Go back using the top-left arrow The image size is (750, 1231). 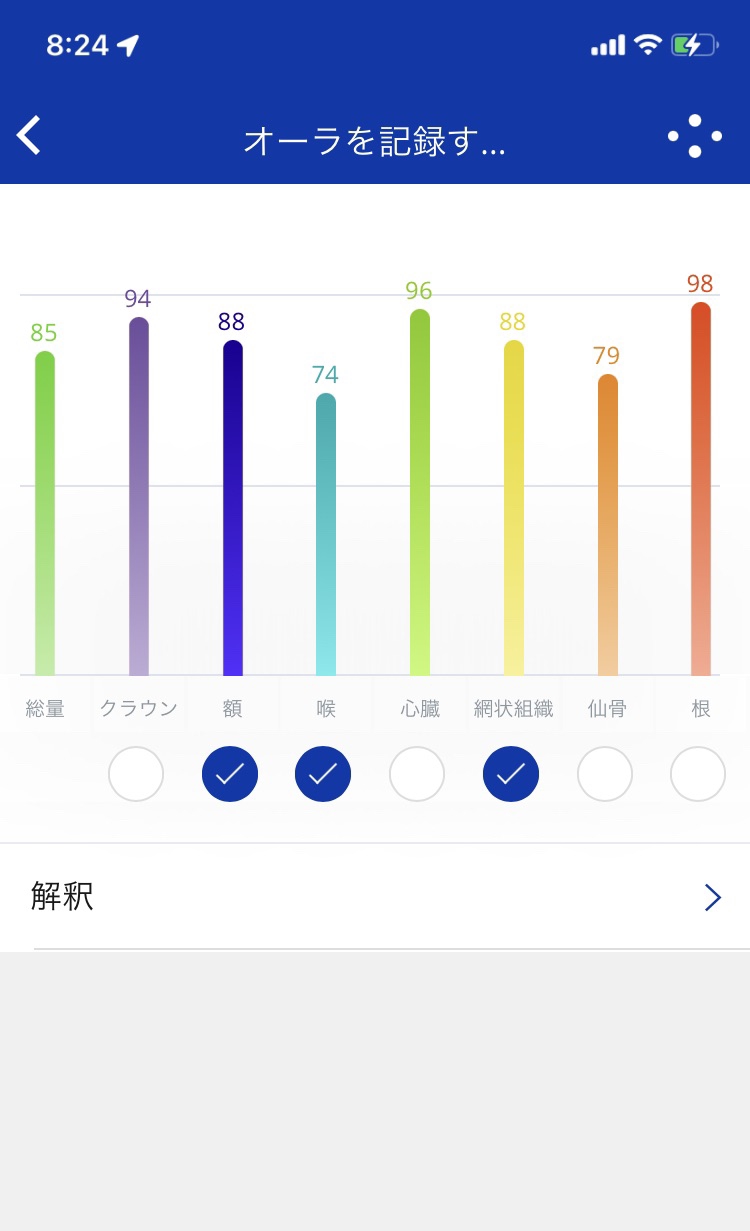coord(29,135)
